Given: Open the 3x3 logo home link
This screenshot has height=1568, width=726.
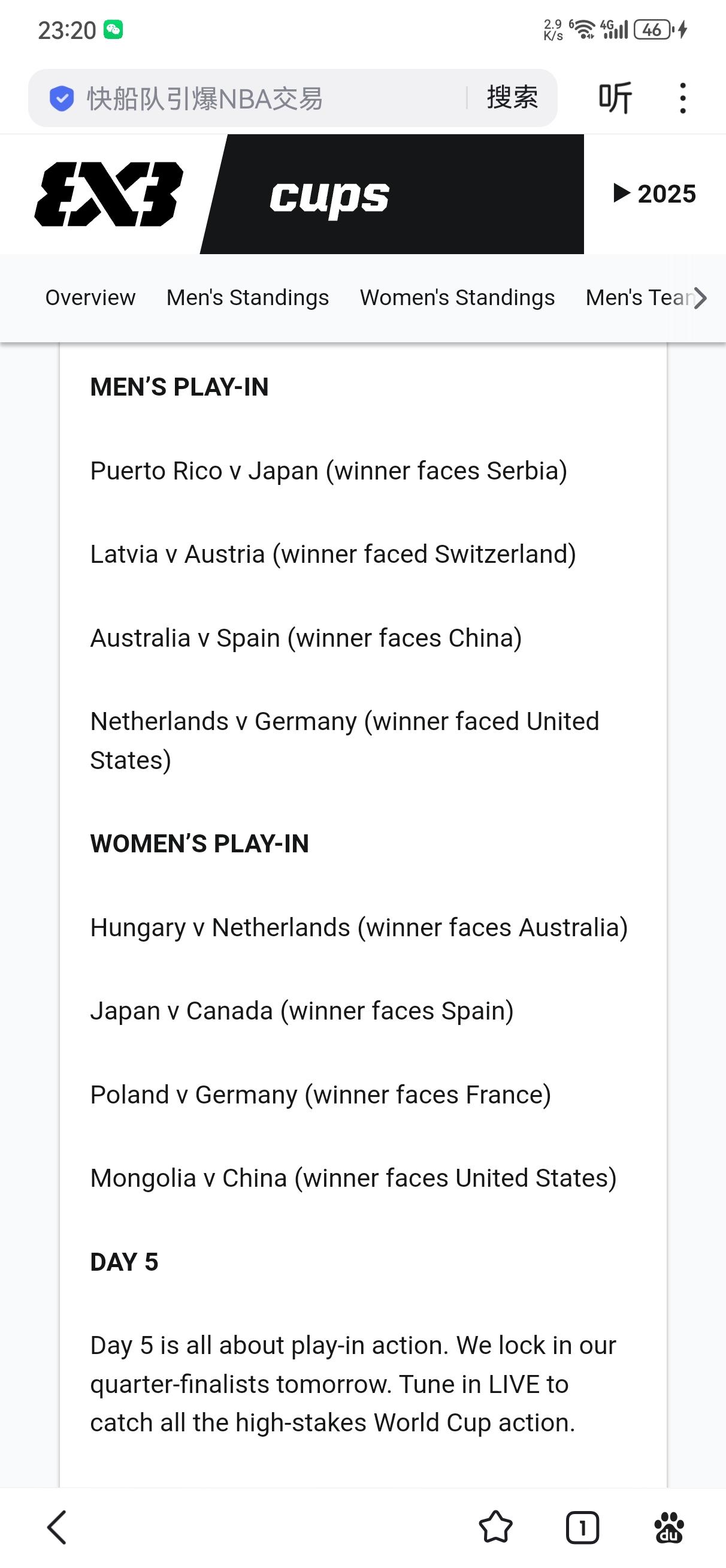Looking at the screenshot, I should click(108, 194).
